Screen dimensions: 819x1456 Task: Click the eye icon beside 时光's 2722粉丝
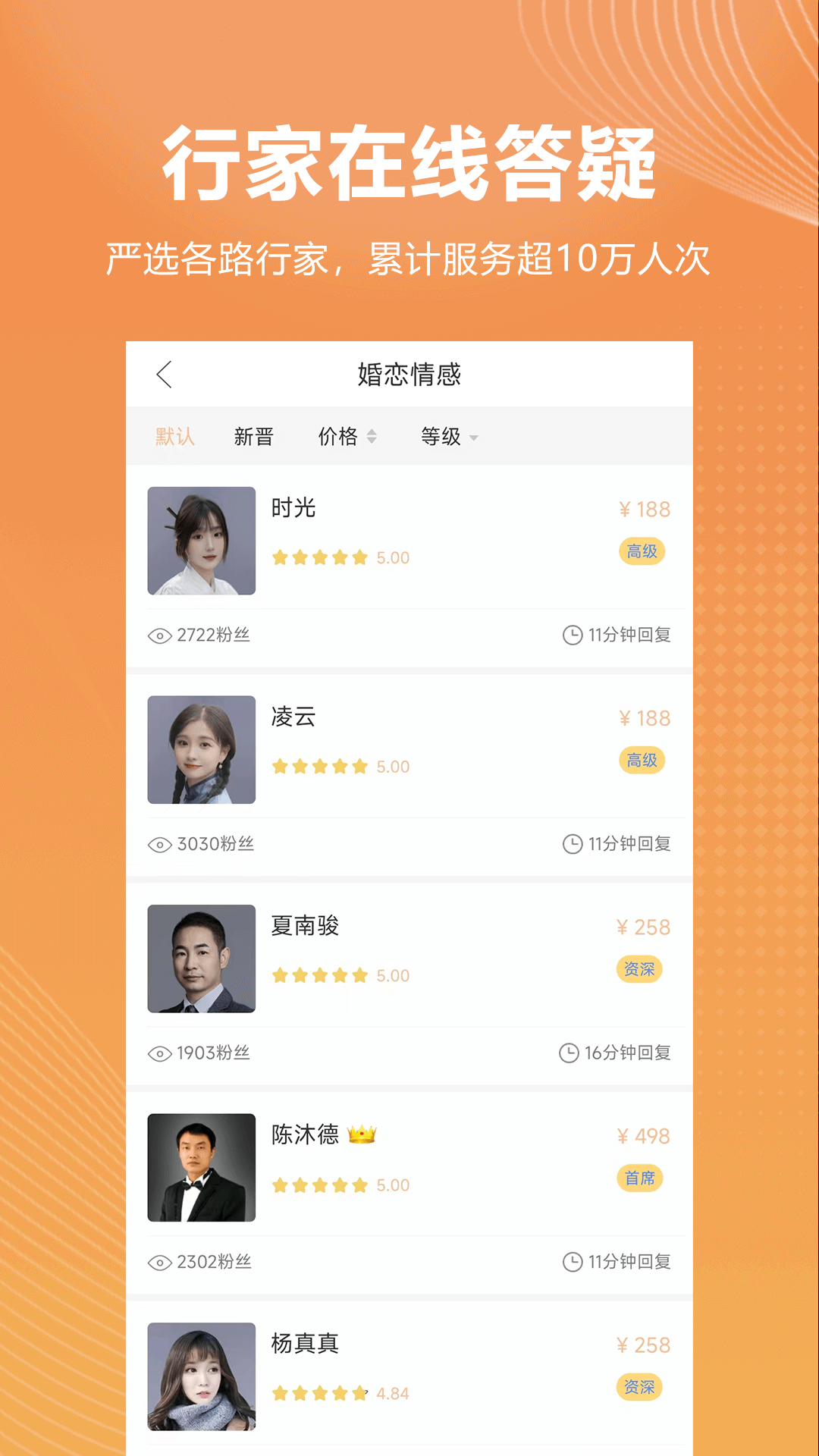tap(158, 635)
